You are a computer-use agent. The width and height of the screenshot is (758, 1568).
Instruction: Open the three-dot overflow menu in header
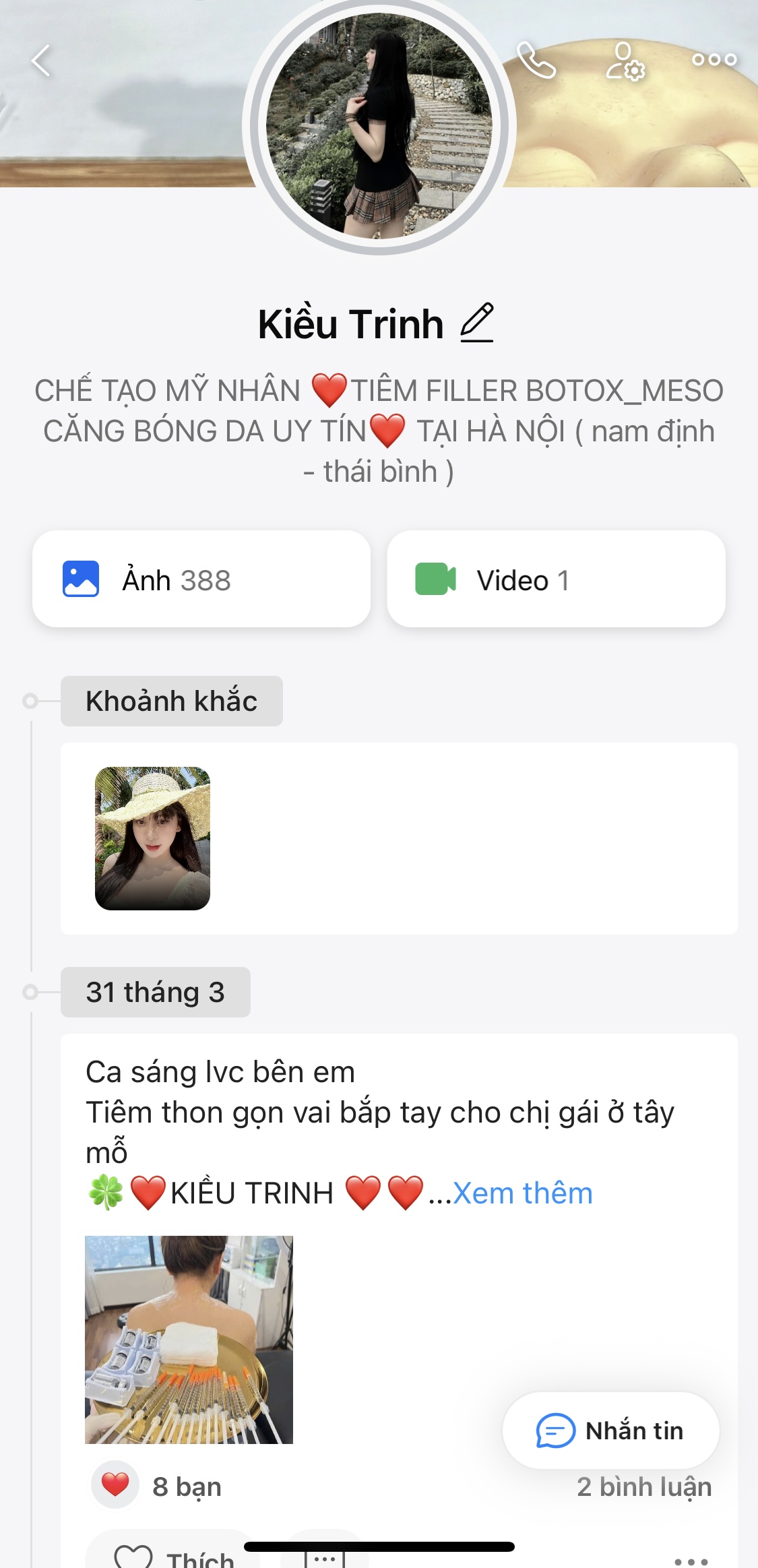[714, 60]
